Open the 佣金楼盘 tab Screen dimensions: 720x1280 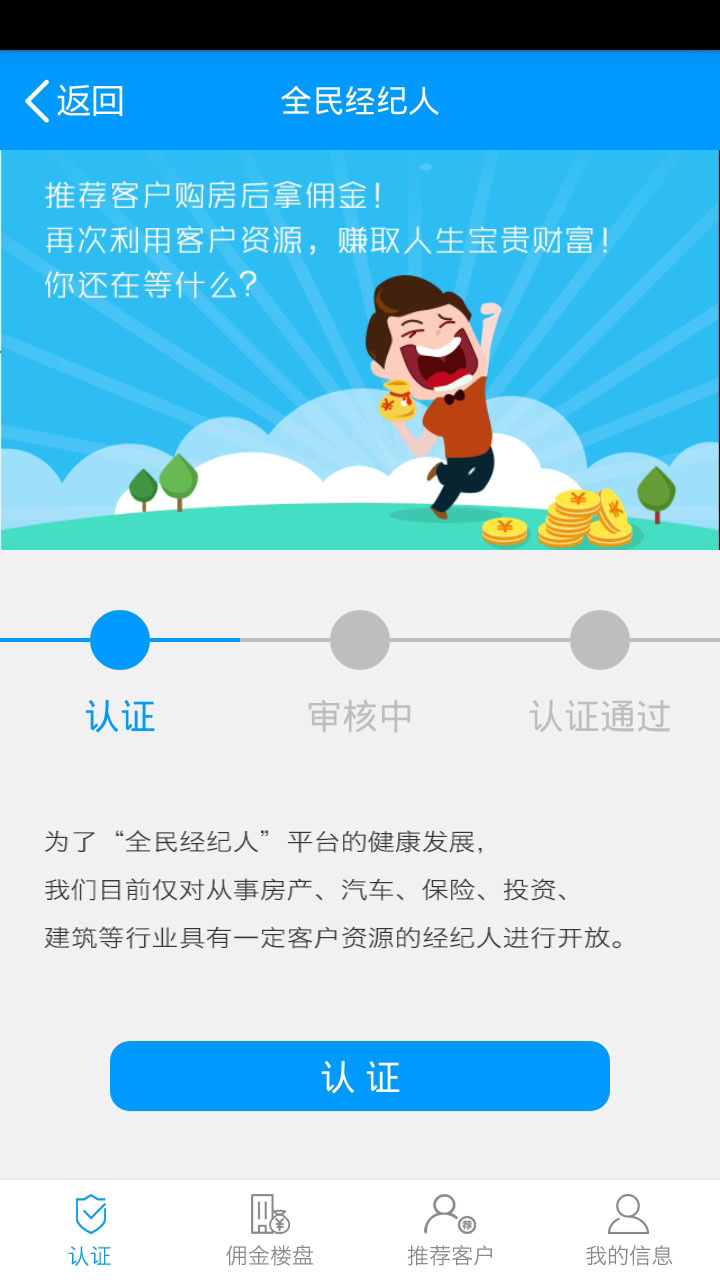point(270,1230)
